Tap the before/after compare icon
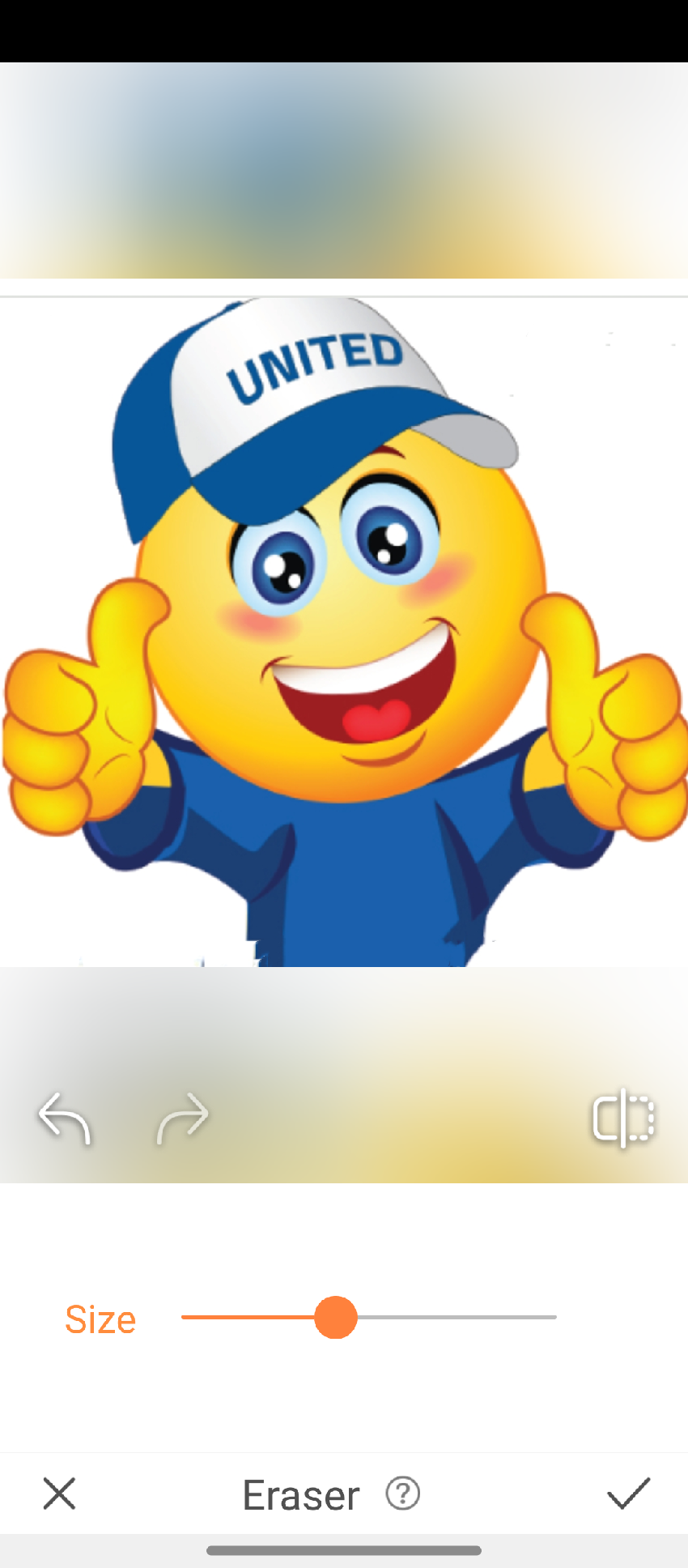Screen dimensions: 688x1568 tap(623, 1118)
